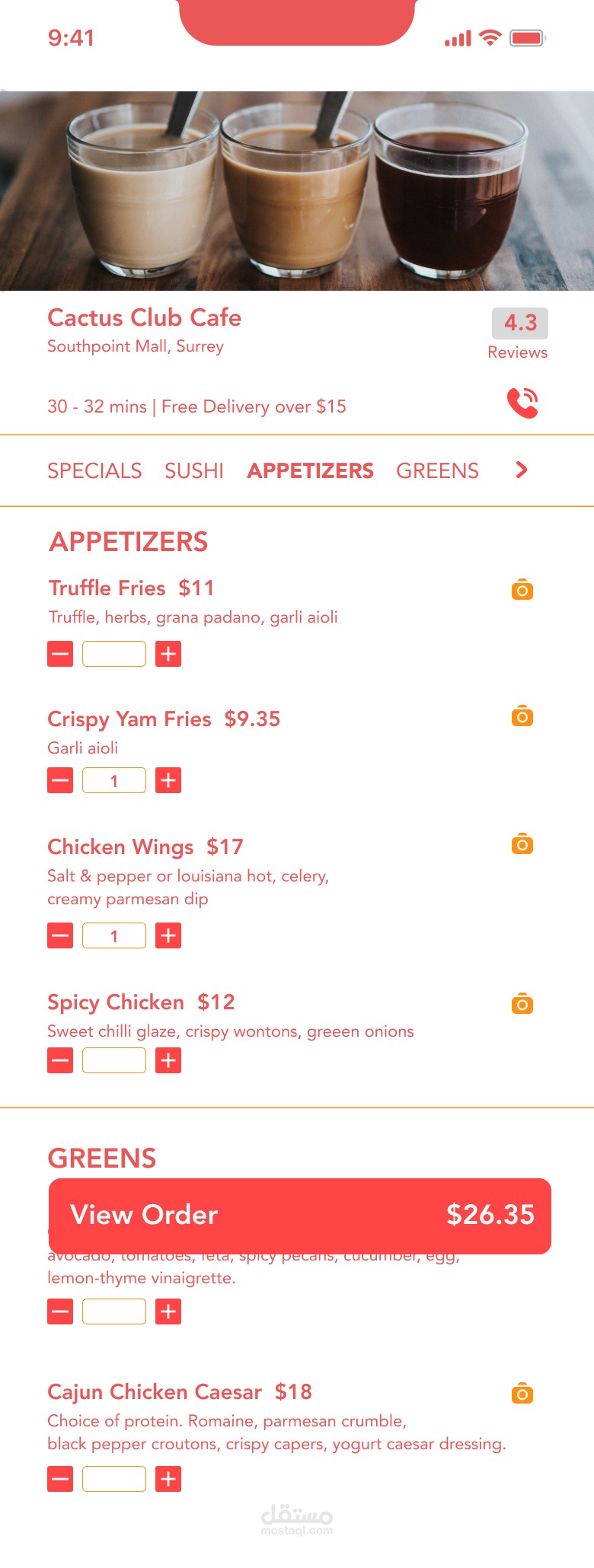The height and width of the screenshot is (1568, 594).
Task: Call the restaurant using the phone icon
Action: 522,403
